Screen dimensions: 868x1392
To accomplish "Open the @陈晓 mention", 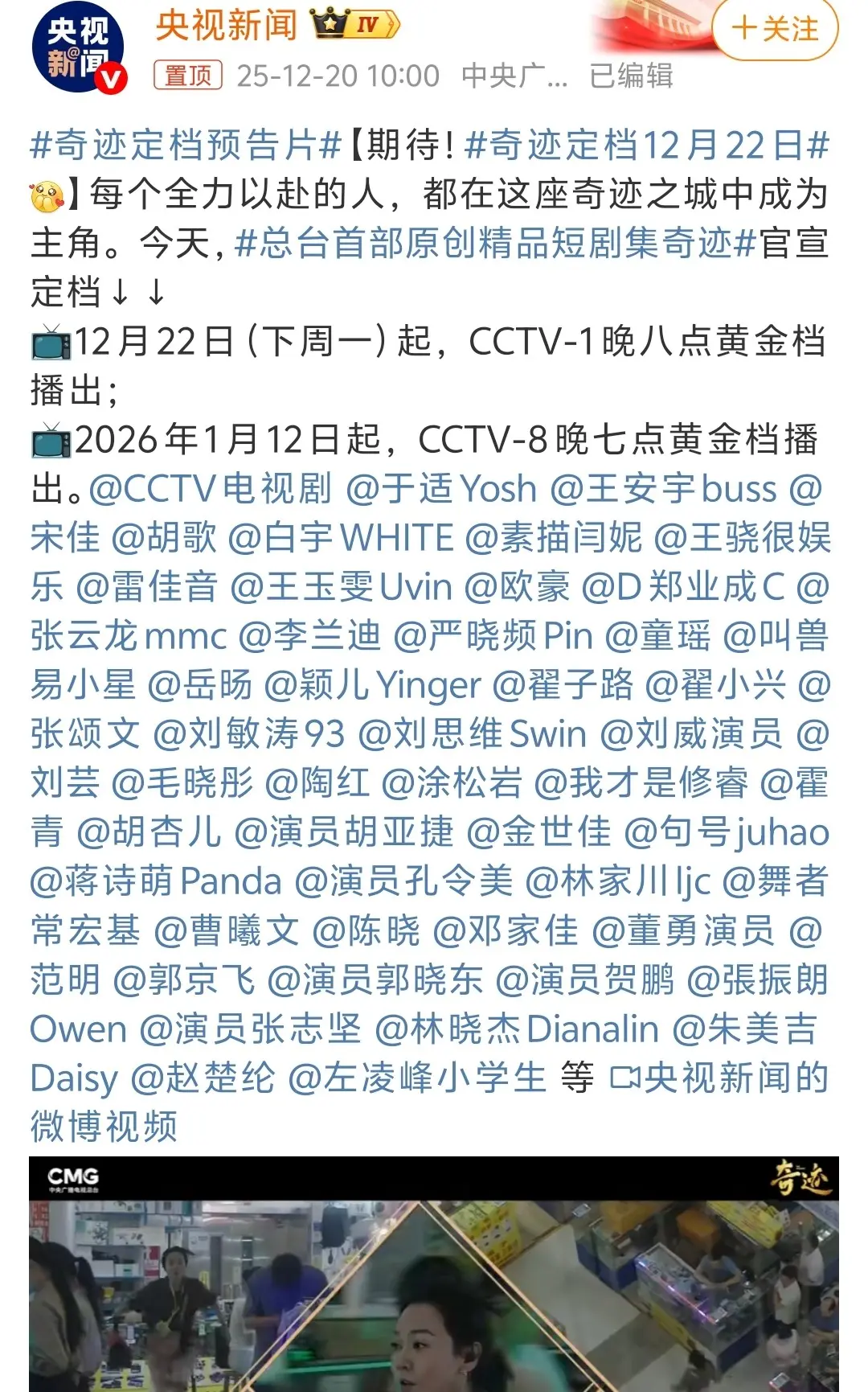I will point(366,930).
